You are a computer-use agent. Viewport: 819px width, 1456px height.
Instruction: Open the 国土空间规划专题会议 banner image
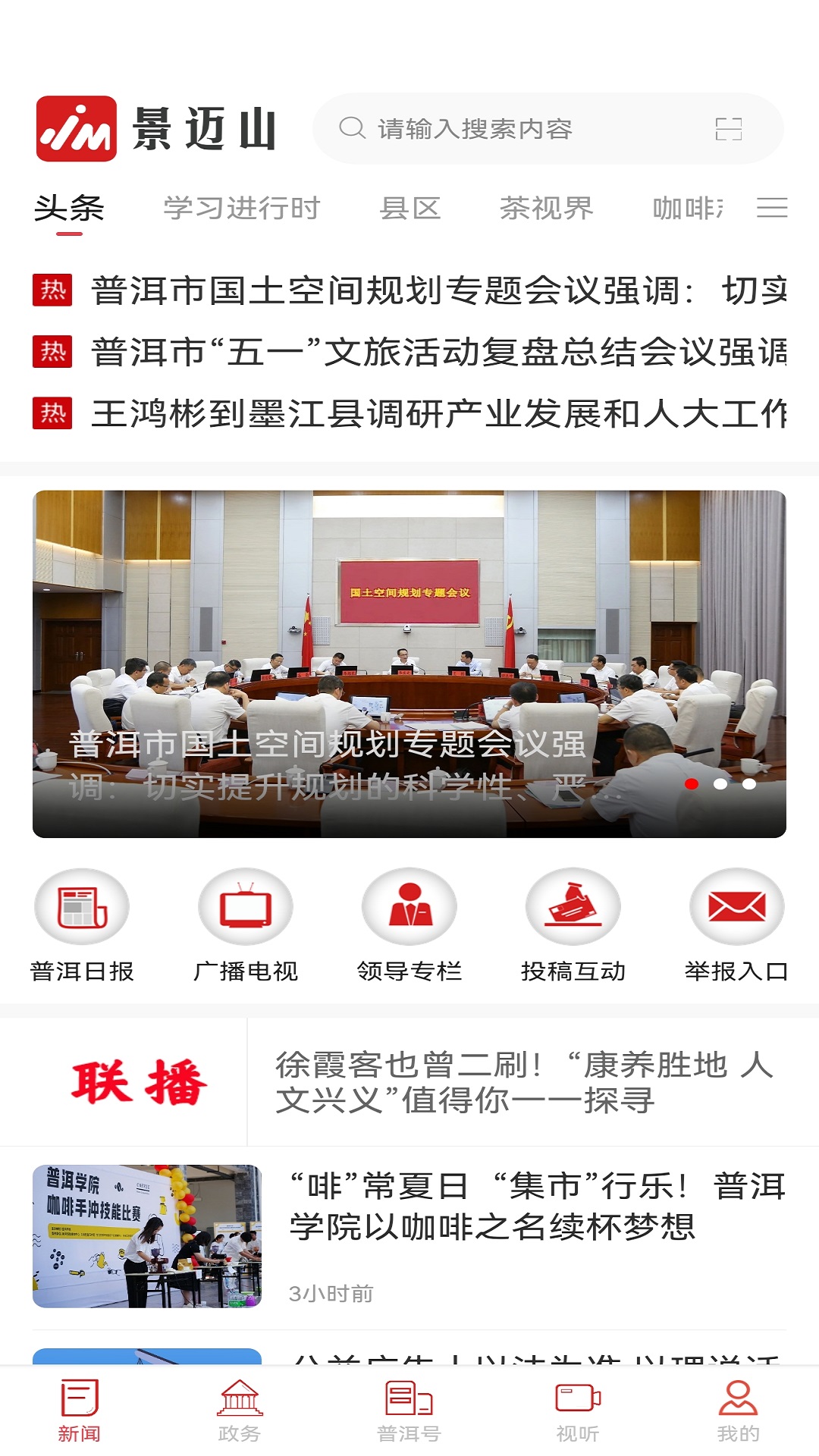(409, 664)
